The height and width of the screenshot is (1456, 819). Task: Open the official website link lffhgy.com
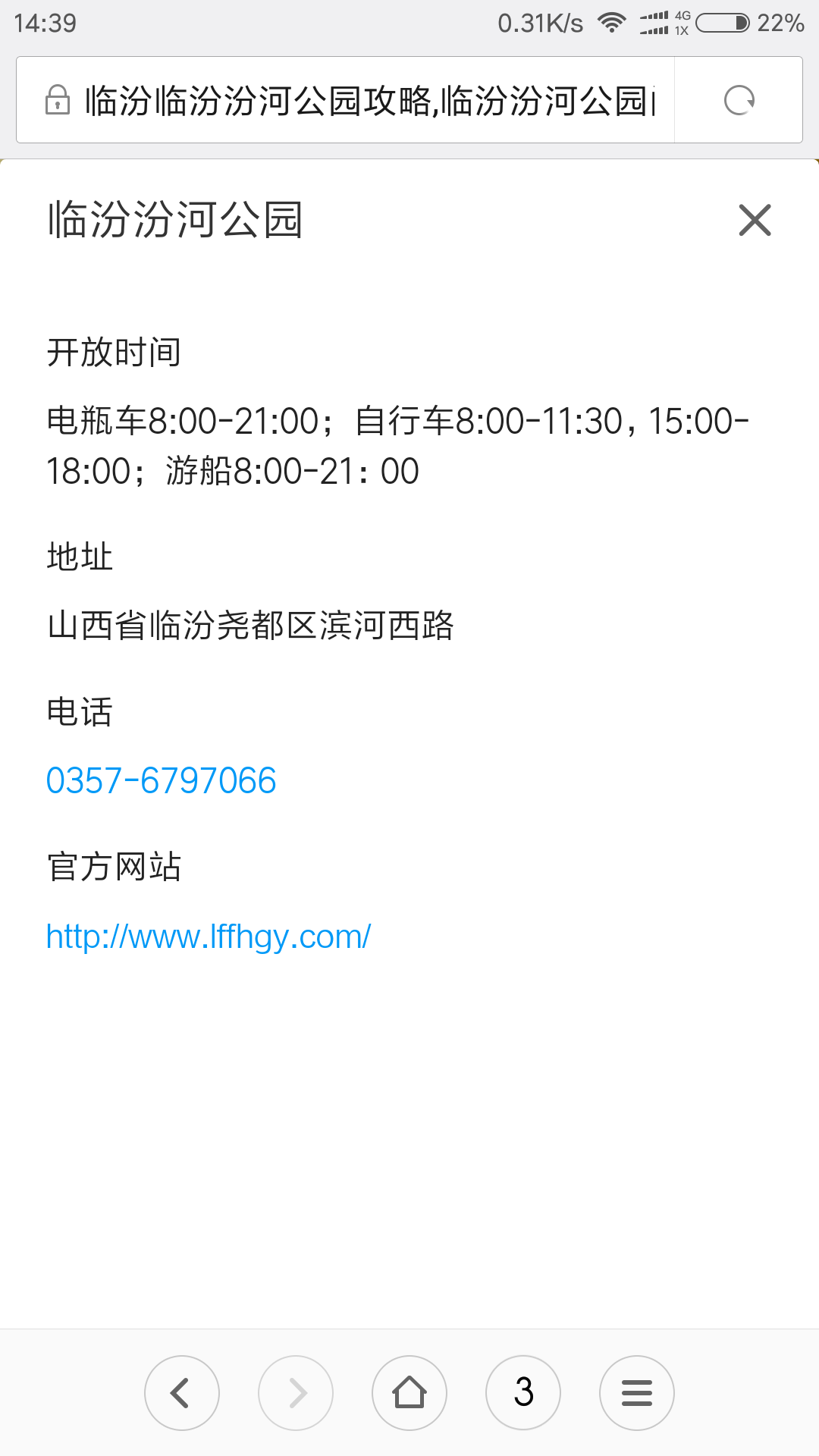click(209, 937)
